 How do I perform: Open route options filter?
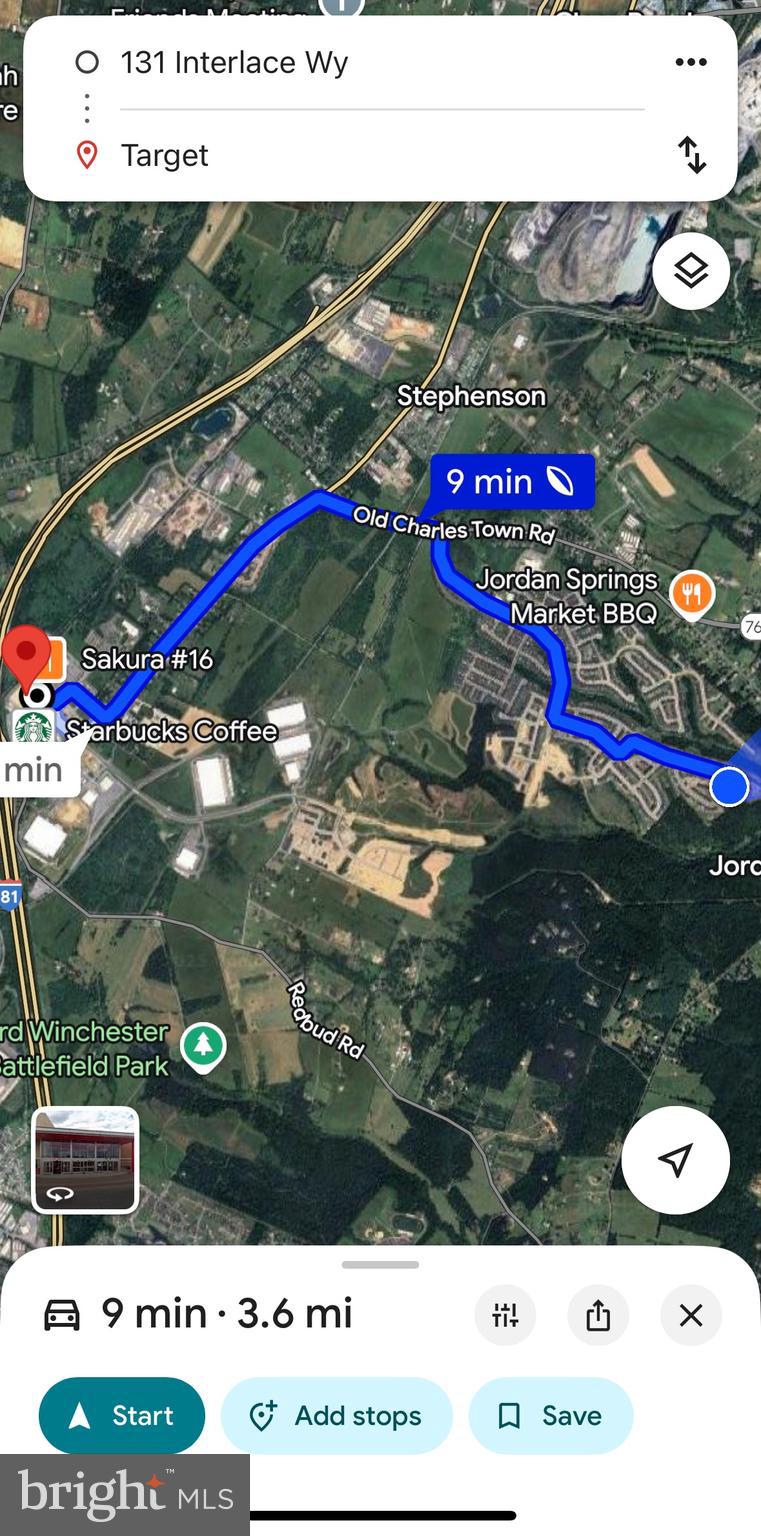(505, 1315)
